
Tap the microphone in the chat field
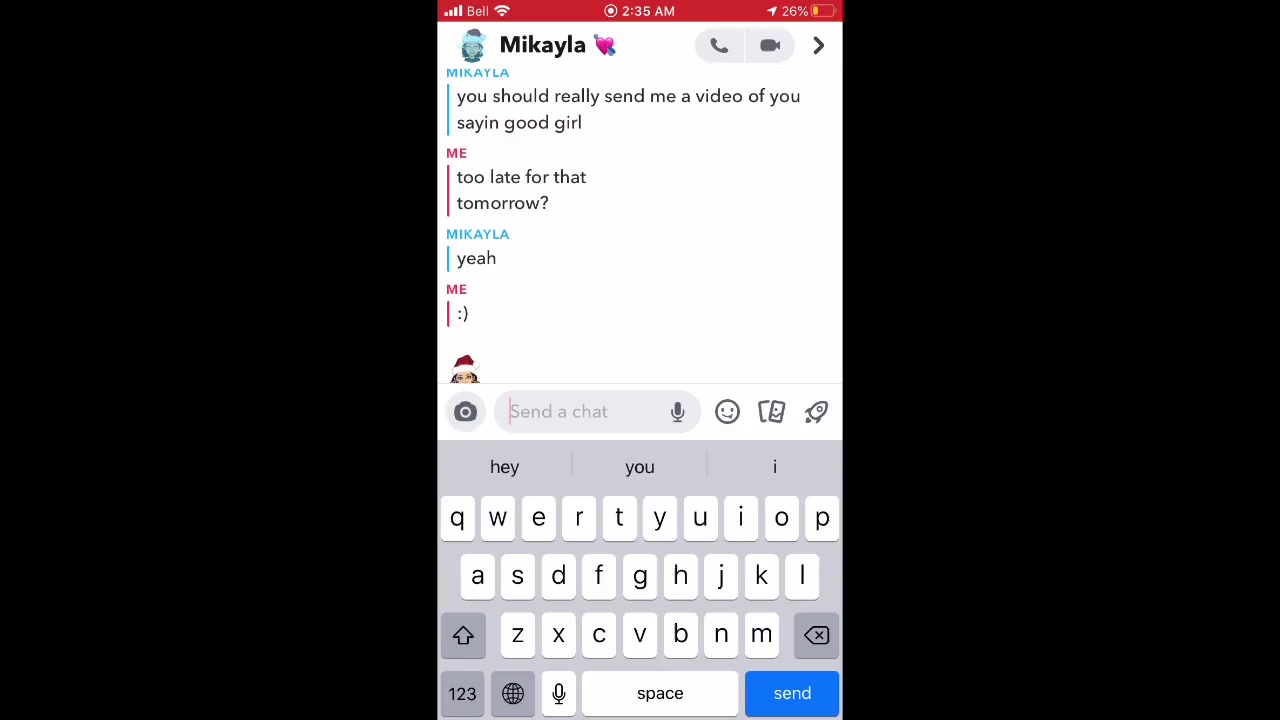point(677,412)
